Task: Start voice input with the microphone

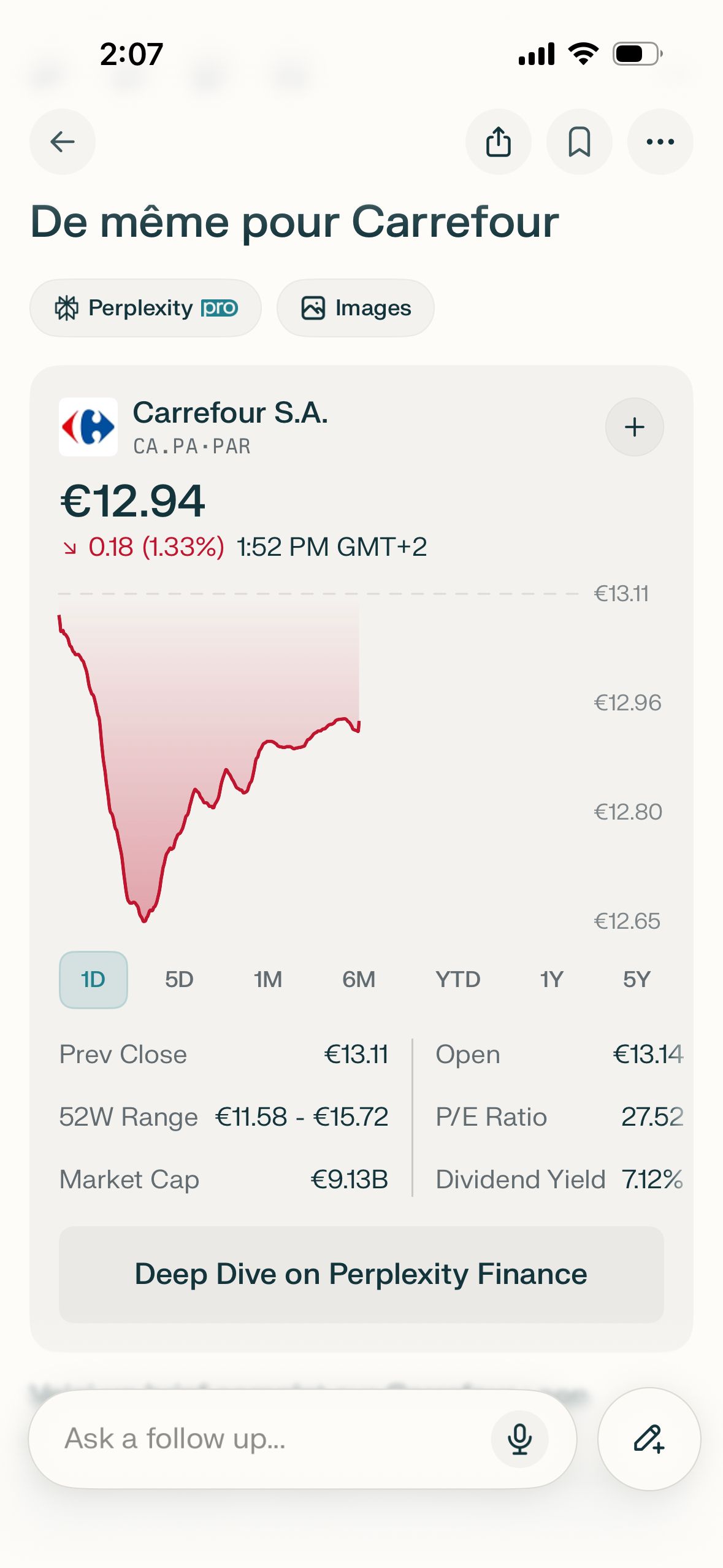Action: (x=521, y=1440)
